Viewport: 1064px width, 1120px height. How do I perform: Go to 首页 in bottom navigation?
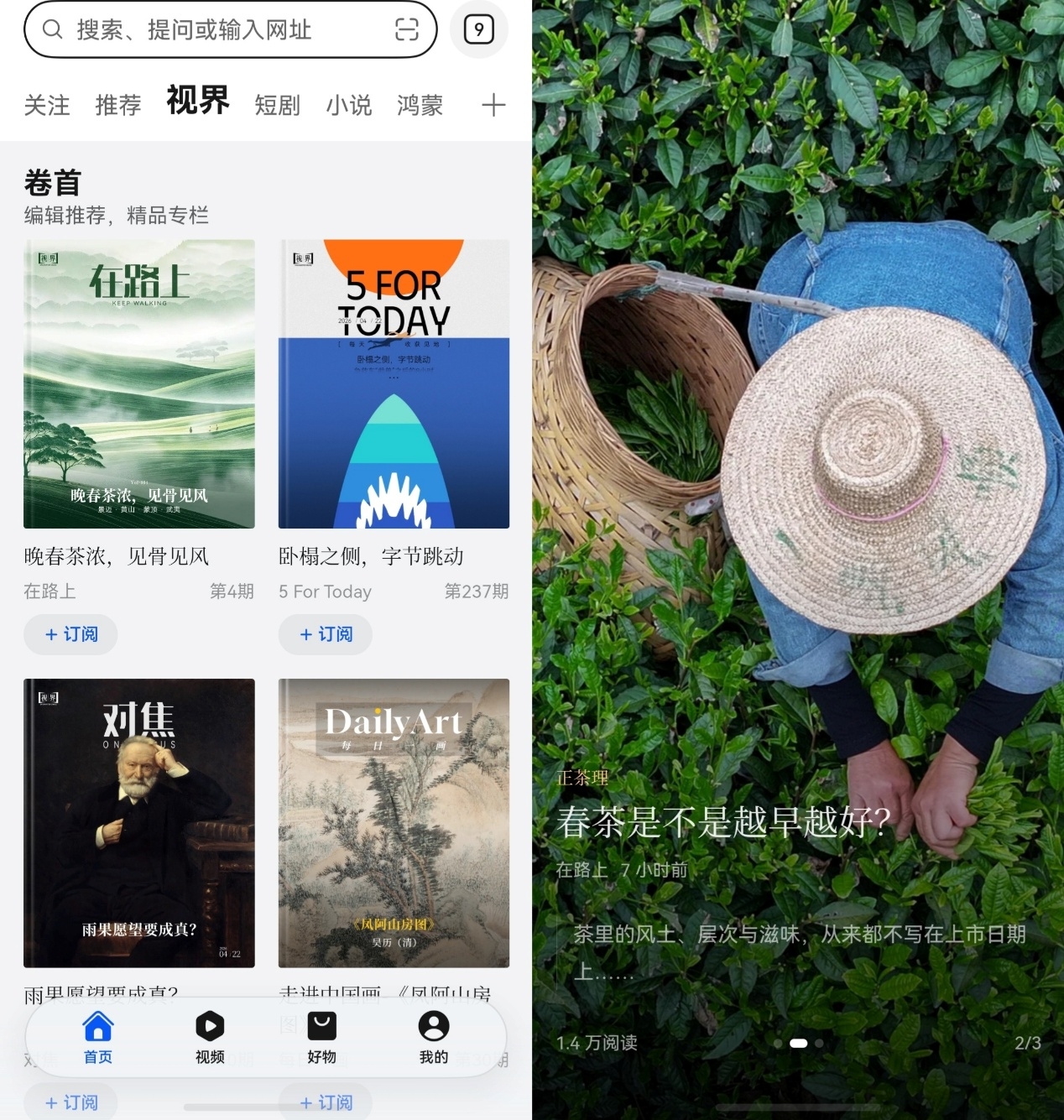pos(98,1037)
